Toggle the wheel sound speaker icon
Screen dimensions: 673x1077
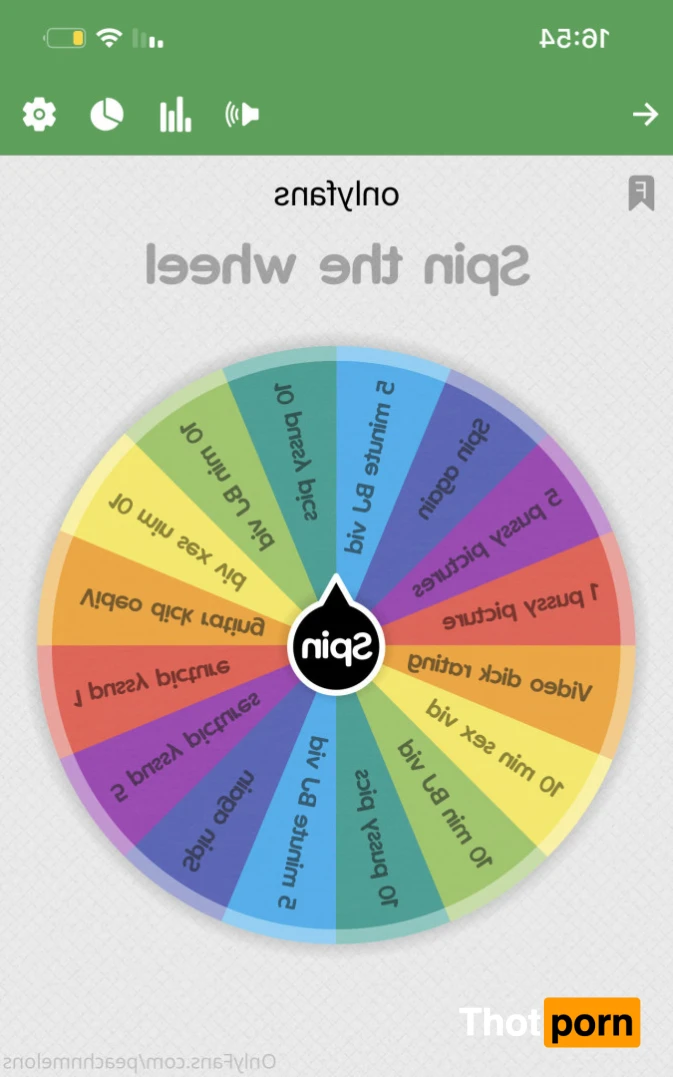[x=242, y=115]
